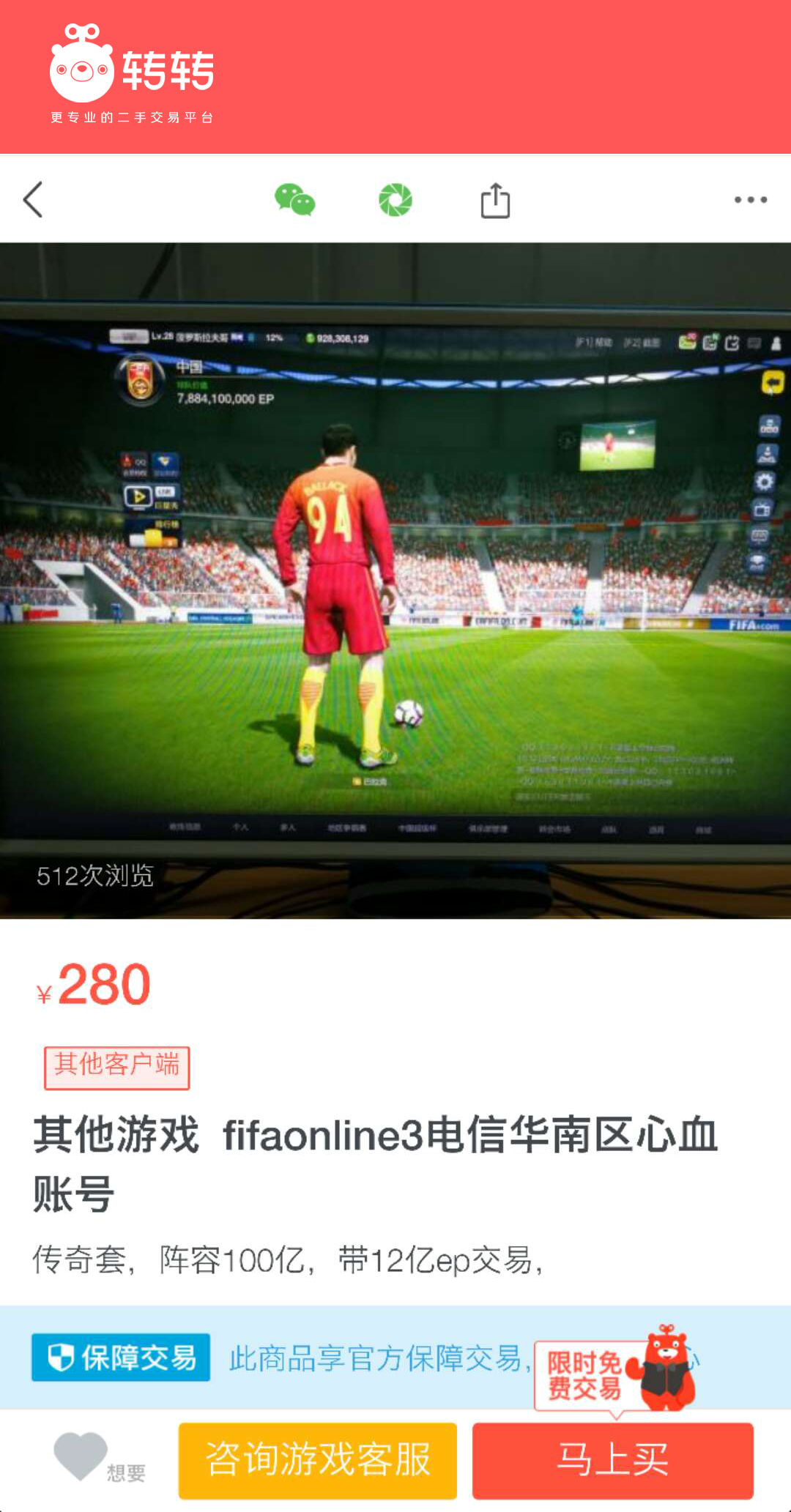The height and width of the screenshot is (1512, 791).
Task: Select the 其他客户端 tag label
Action: click(116, 1067)
